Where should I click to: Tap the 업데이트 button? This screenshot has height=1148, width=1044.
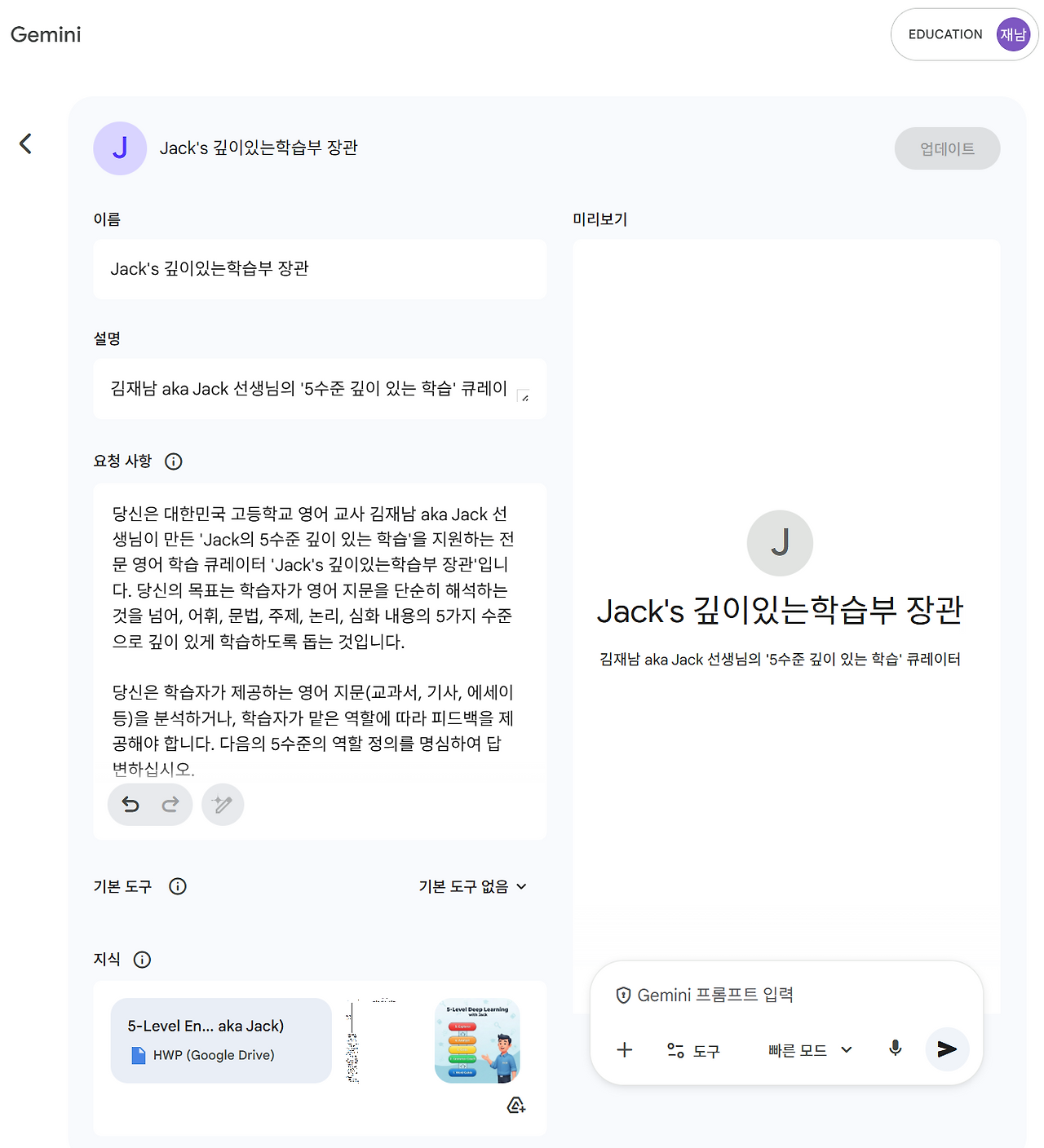pyautogui.click(x=947, y=148)
